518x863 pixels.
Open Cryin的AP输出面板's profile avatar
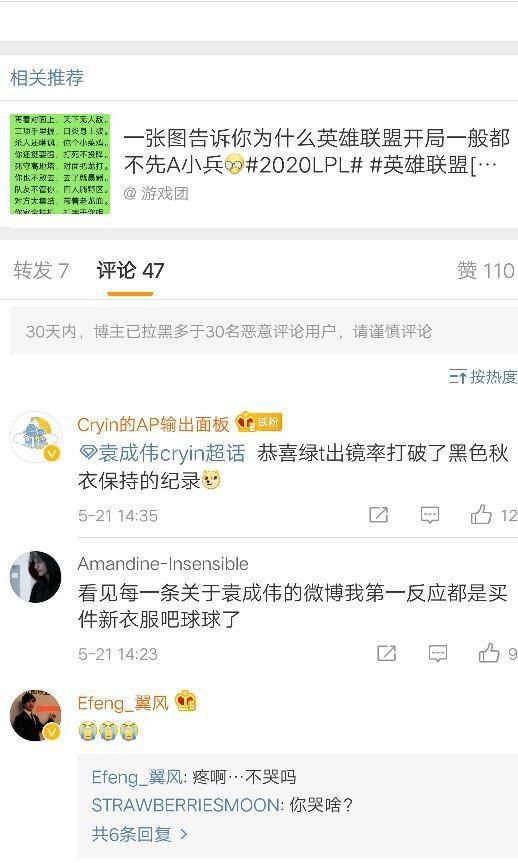coord(36,436)
